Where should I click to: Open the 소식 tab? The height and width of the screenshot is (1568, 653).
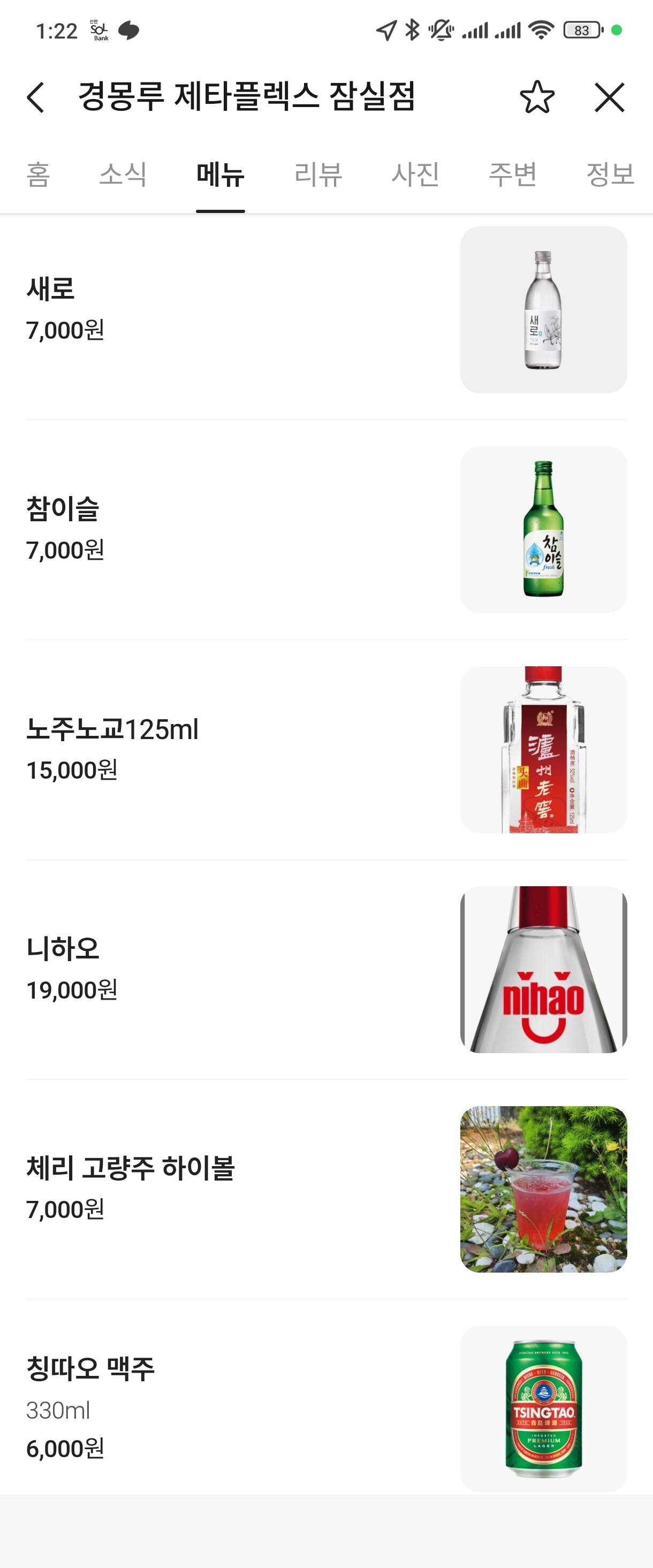coord(123,174)
